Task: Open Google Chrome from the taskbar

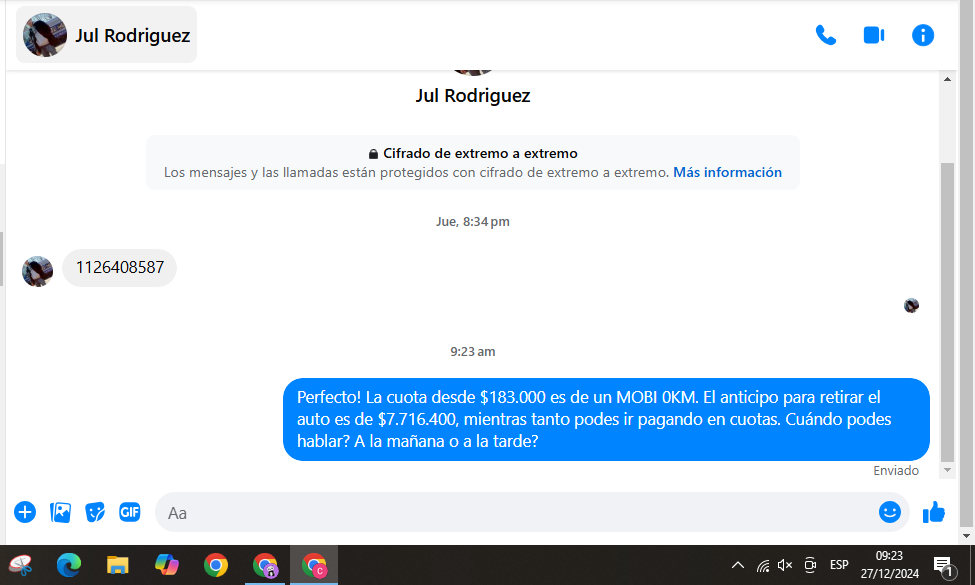Action: coord(215,565)
